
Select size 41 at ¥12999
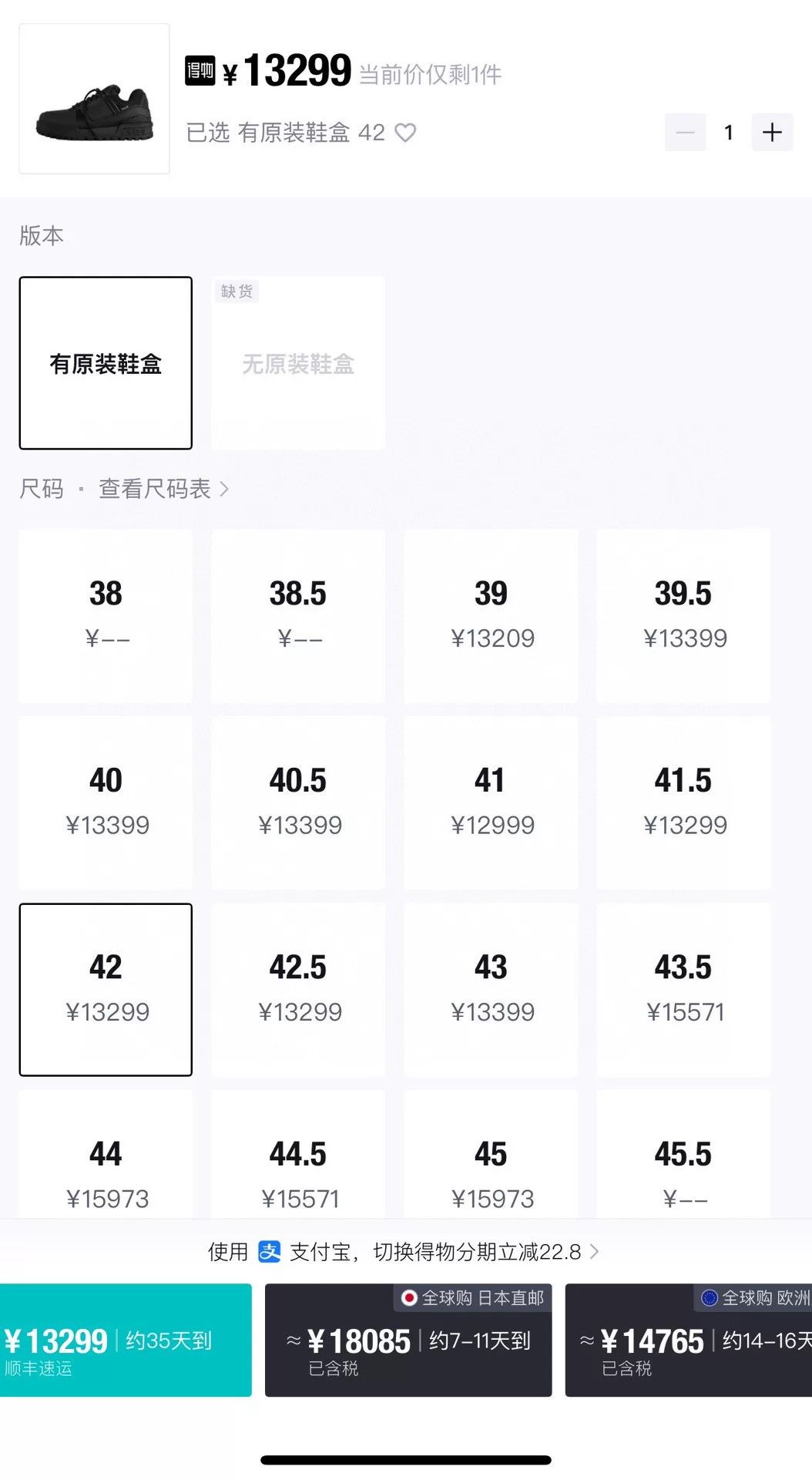point(491,802)
